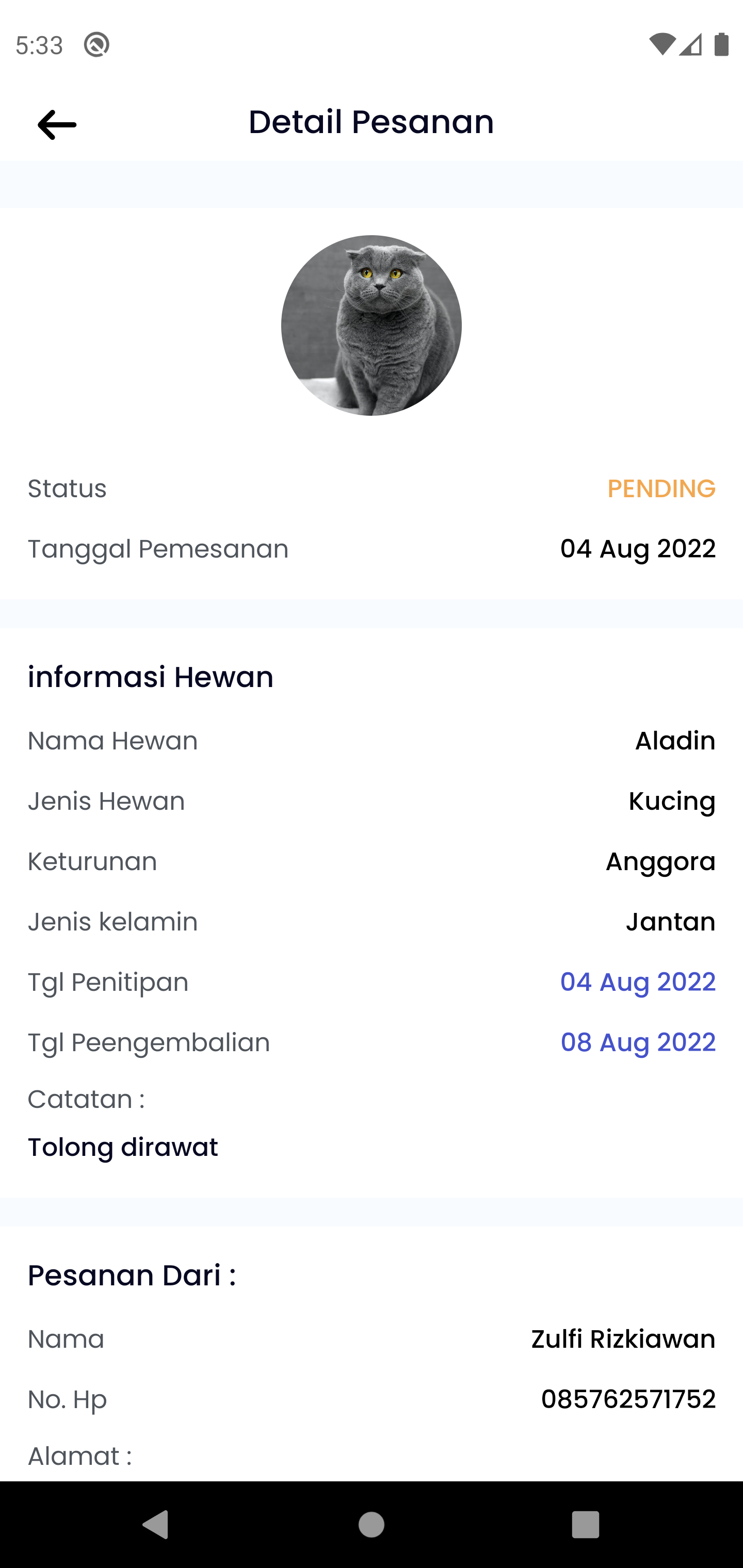Image resolution: width=743 pixels, height=1568 pixels.
Task: Select the pet name Aladin
Action: (x=675, y=740)
